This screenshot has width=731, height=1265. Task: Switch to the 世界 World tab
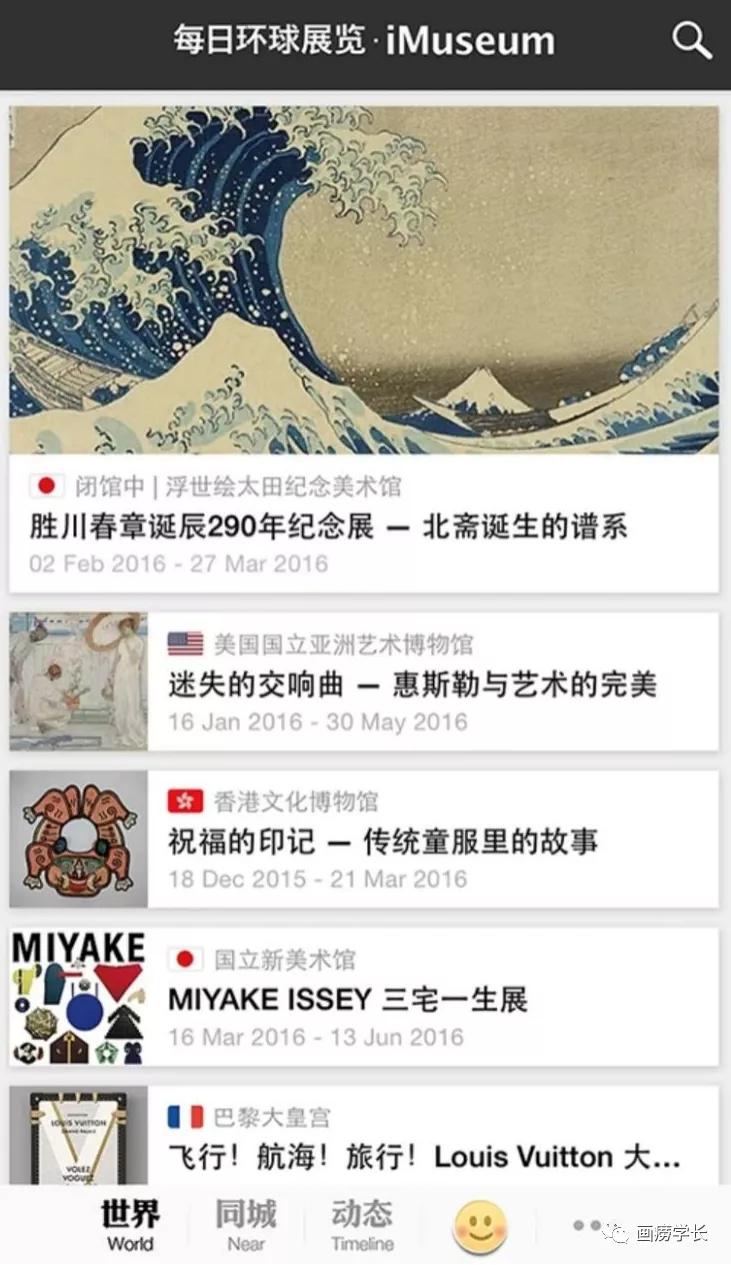tap(127, 1222)
